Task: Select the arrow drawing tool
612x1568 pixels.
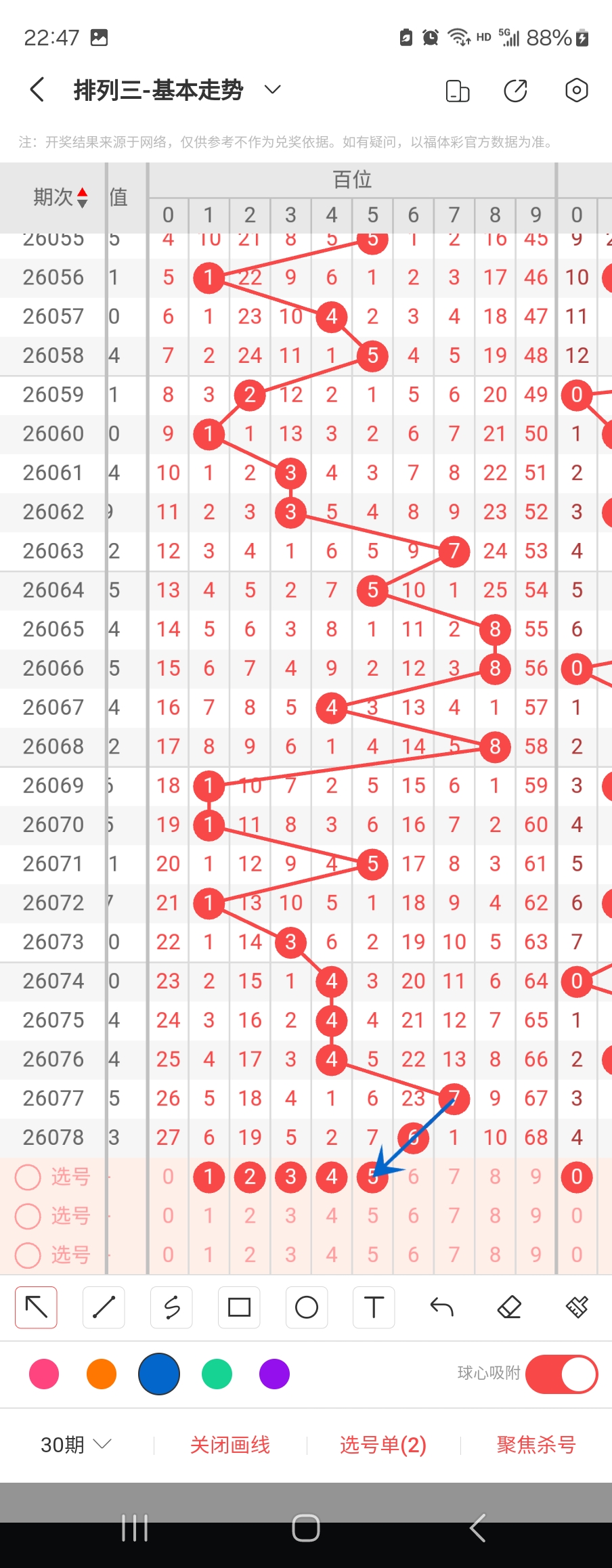Action: pyautogui.click(x=36, y=1307)
